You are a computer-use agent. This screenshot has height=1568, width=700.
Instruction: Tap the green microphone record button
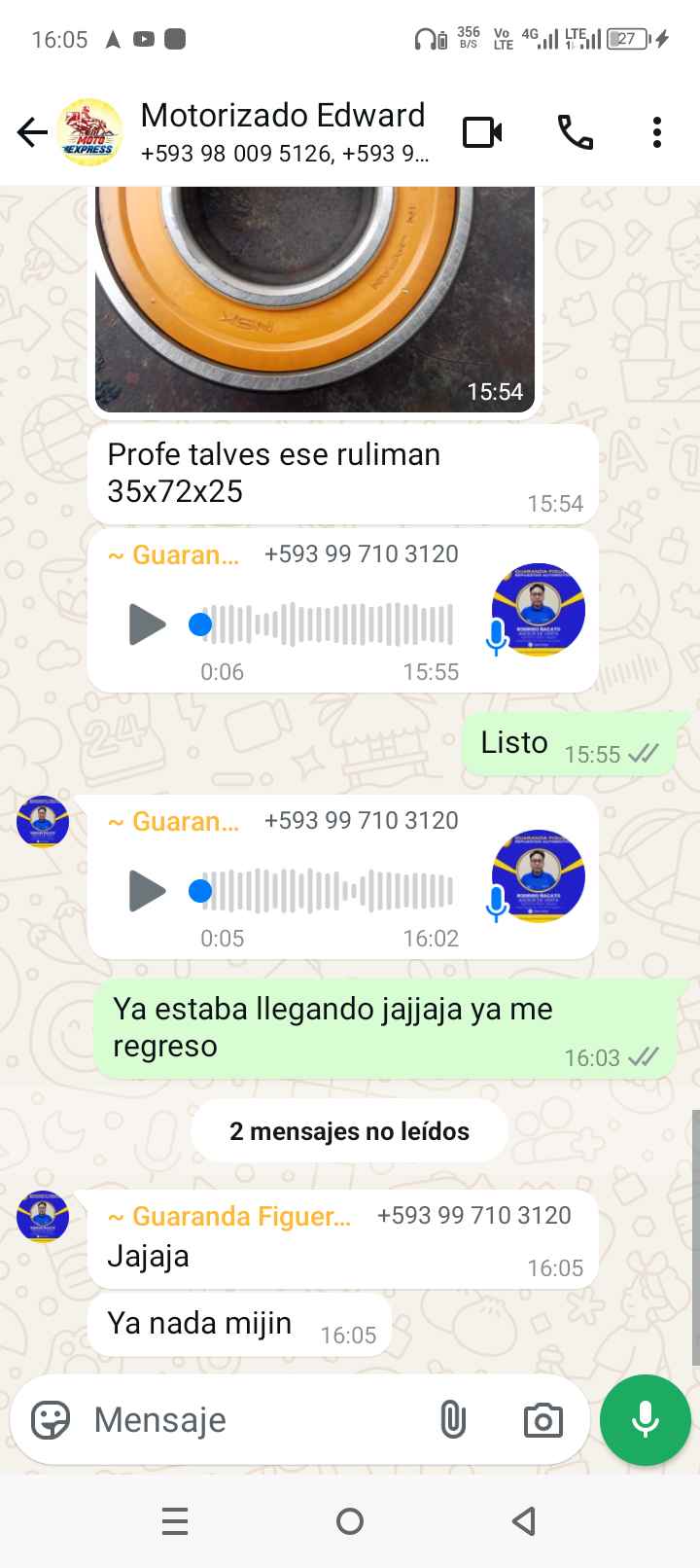(x=645, y=1420)
